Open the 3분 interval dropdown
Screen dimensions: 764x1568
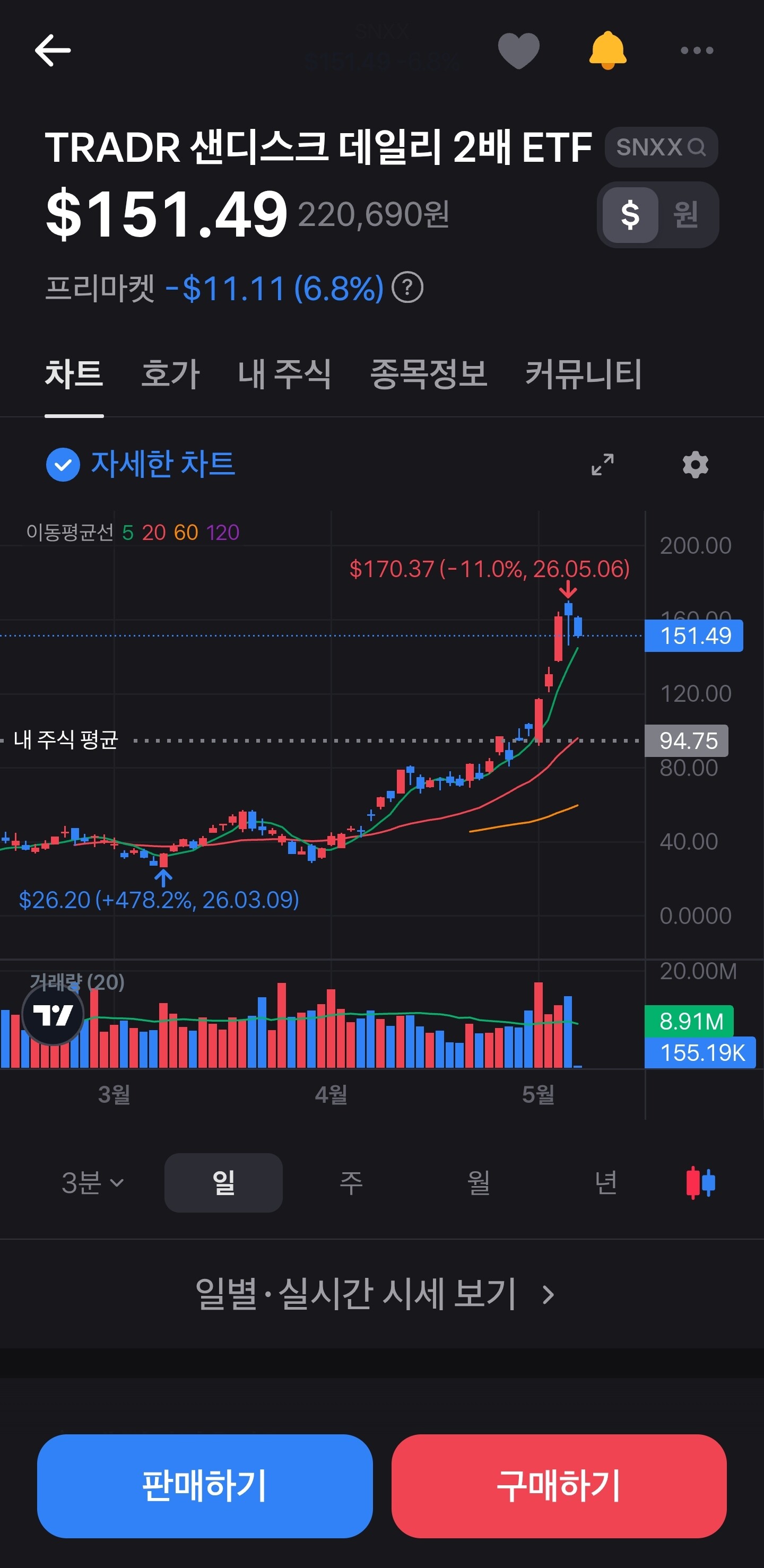tap(92, 1183)
